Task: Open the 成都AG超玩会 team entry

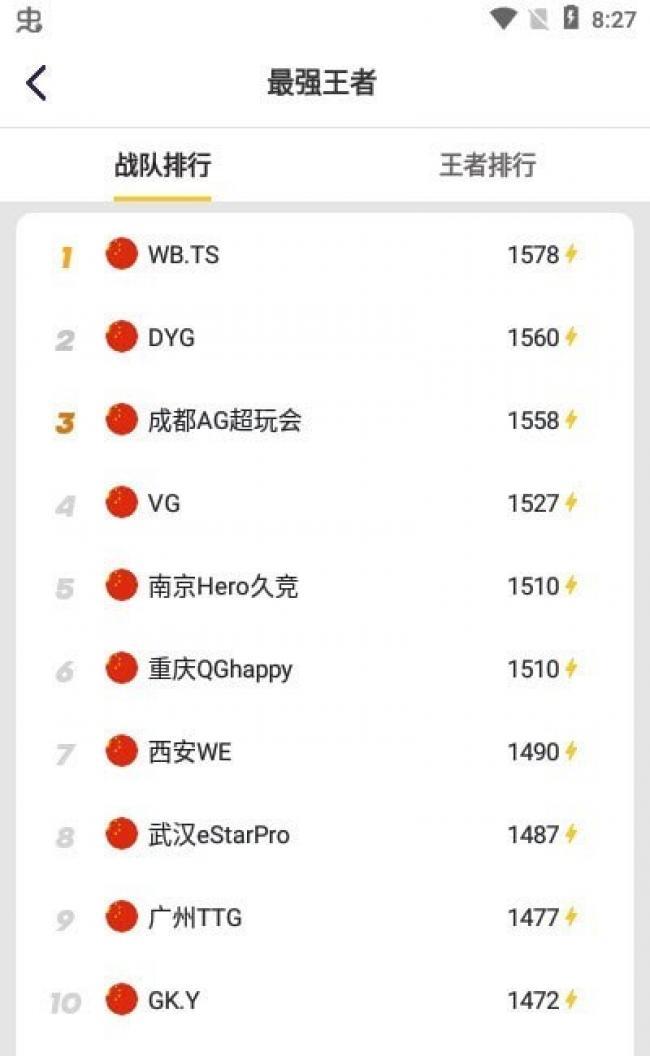Action: click(x=324, y=421)
